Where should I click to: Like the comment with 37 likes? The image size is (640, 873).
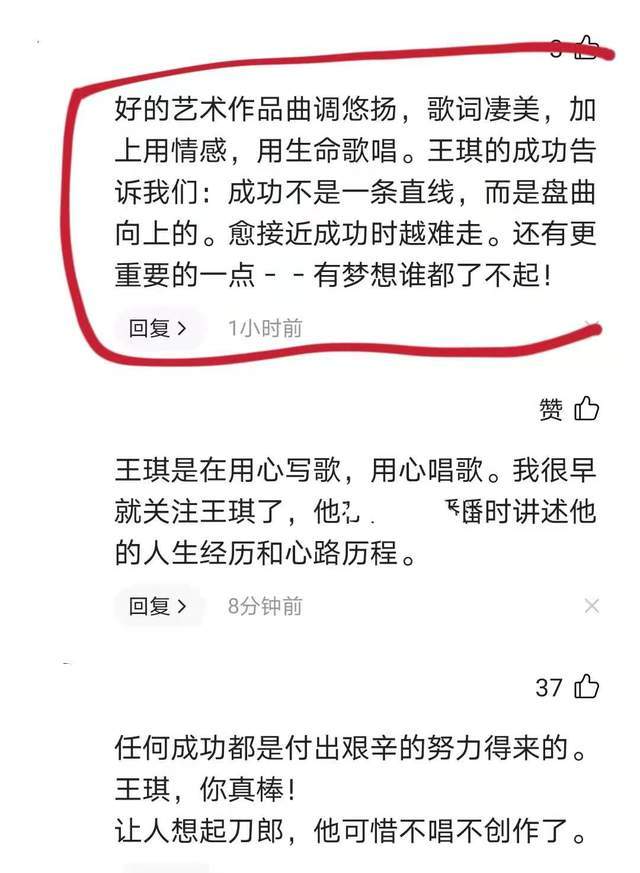(x=585, y=687)
